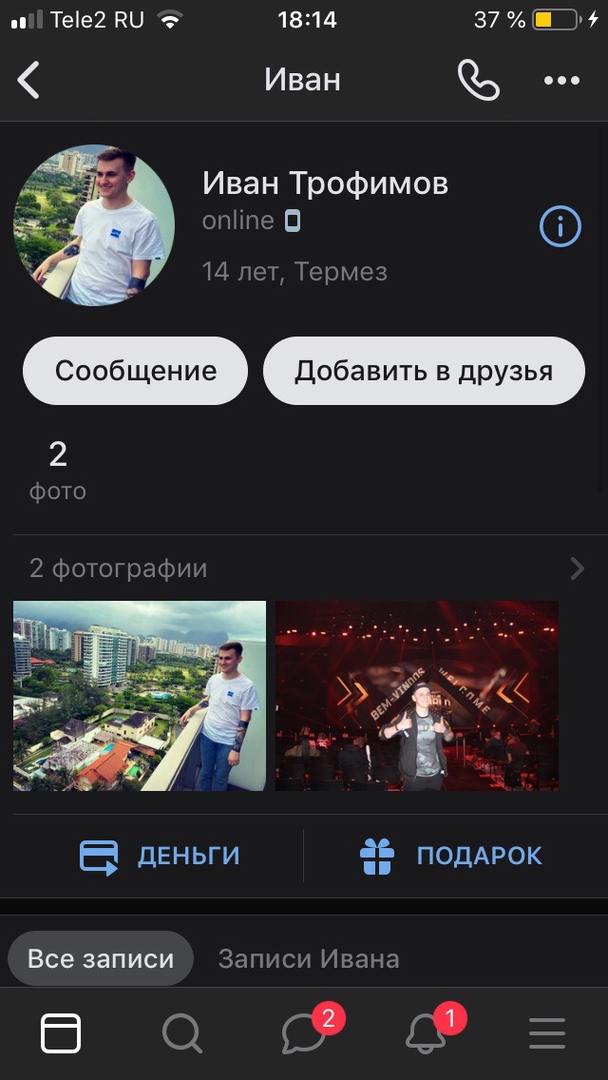608x1080 pixels.
Task: Tap Добавить в друзья
Action: pyautogui.click(x=423, y=371)
